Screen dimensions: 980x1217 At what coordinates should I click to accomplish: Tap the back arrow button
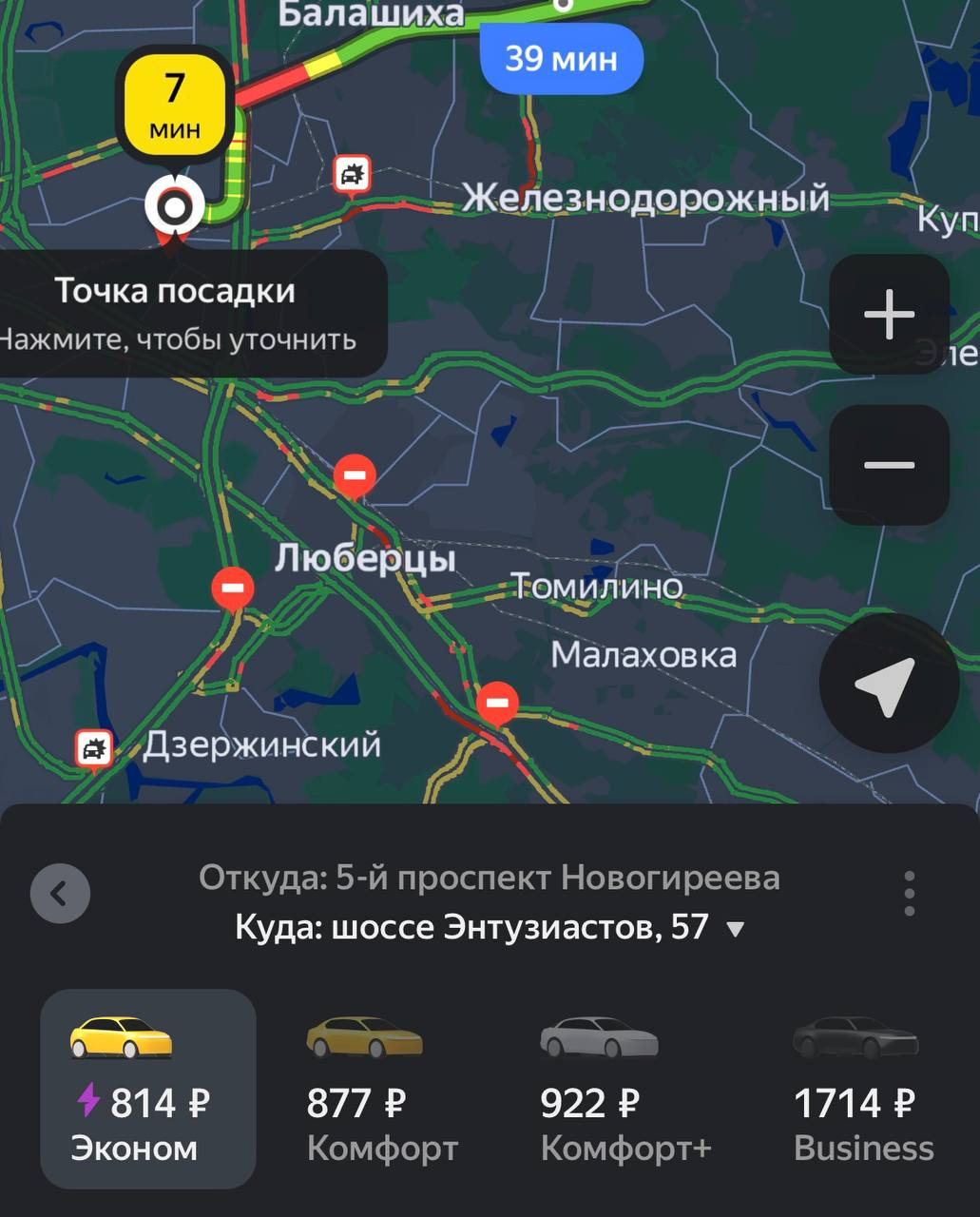[x=60, y=892]
